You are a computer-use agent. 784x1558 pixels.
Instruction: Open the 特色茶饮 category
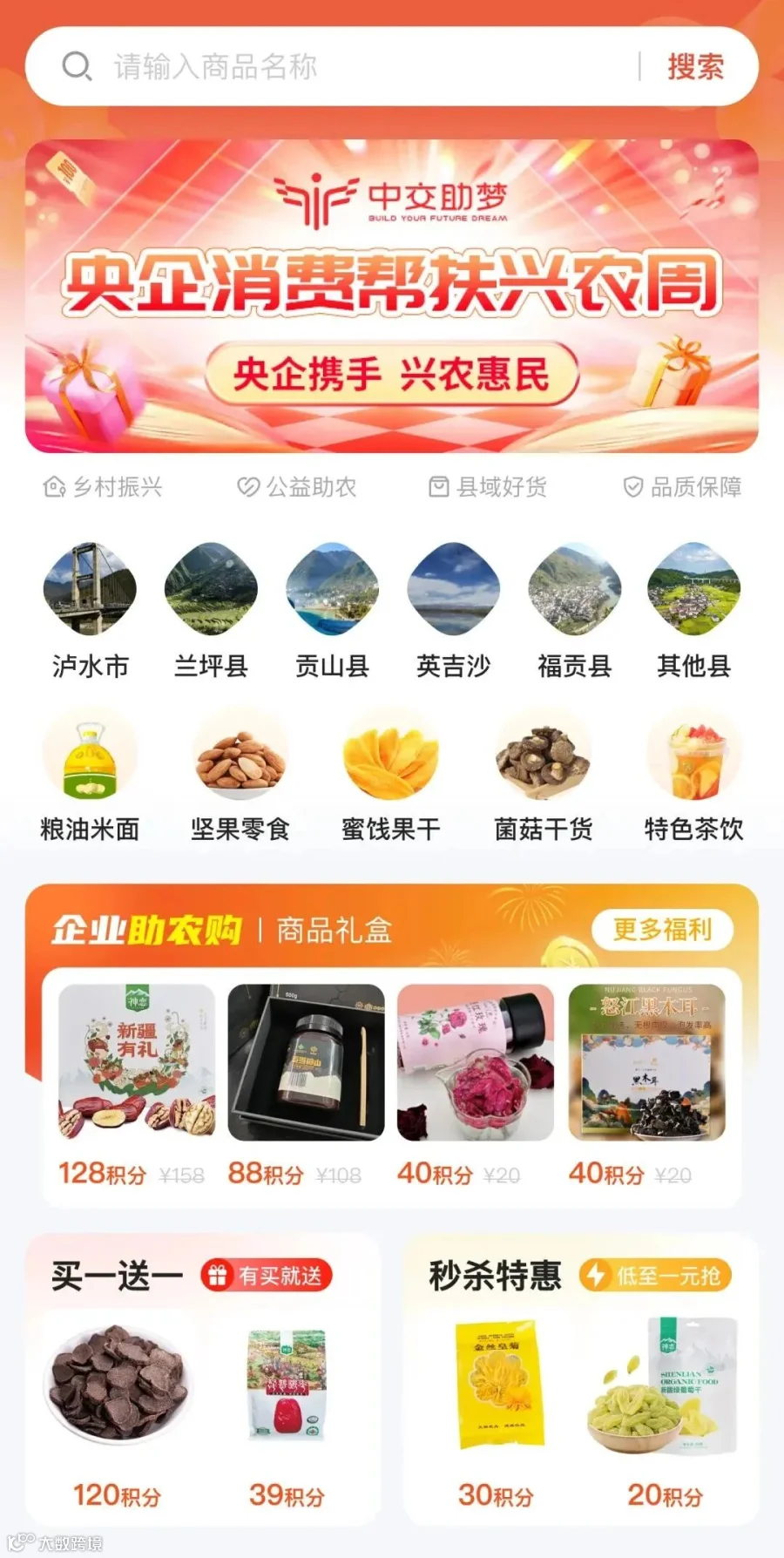pyautogui.click(x=694, y=776)
